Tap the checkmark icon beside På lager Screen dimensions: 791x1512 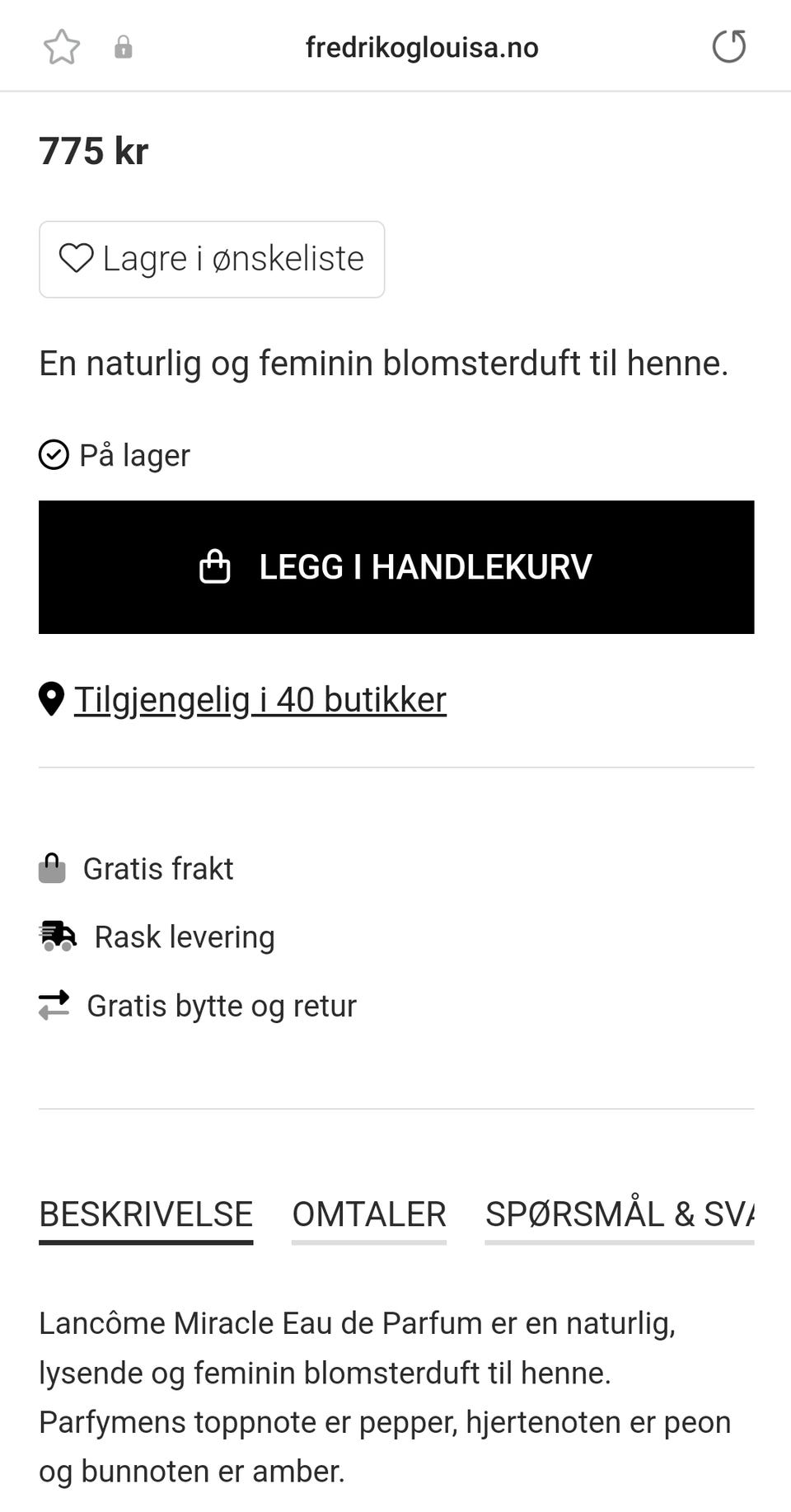54,454
